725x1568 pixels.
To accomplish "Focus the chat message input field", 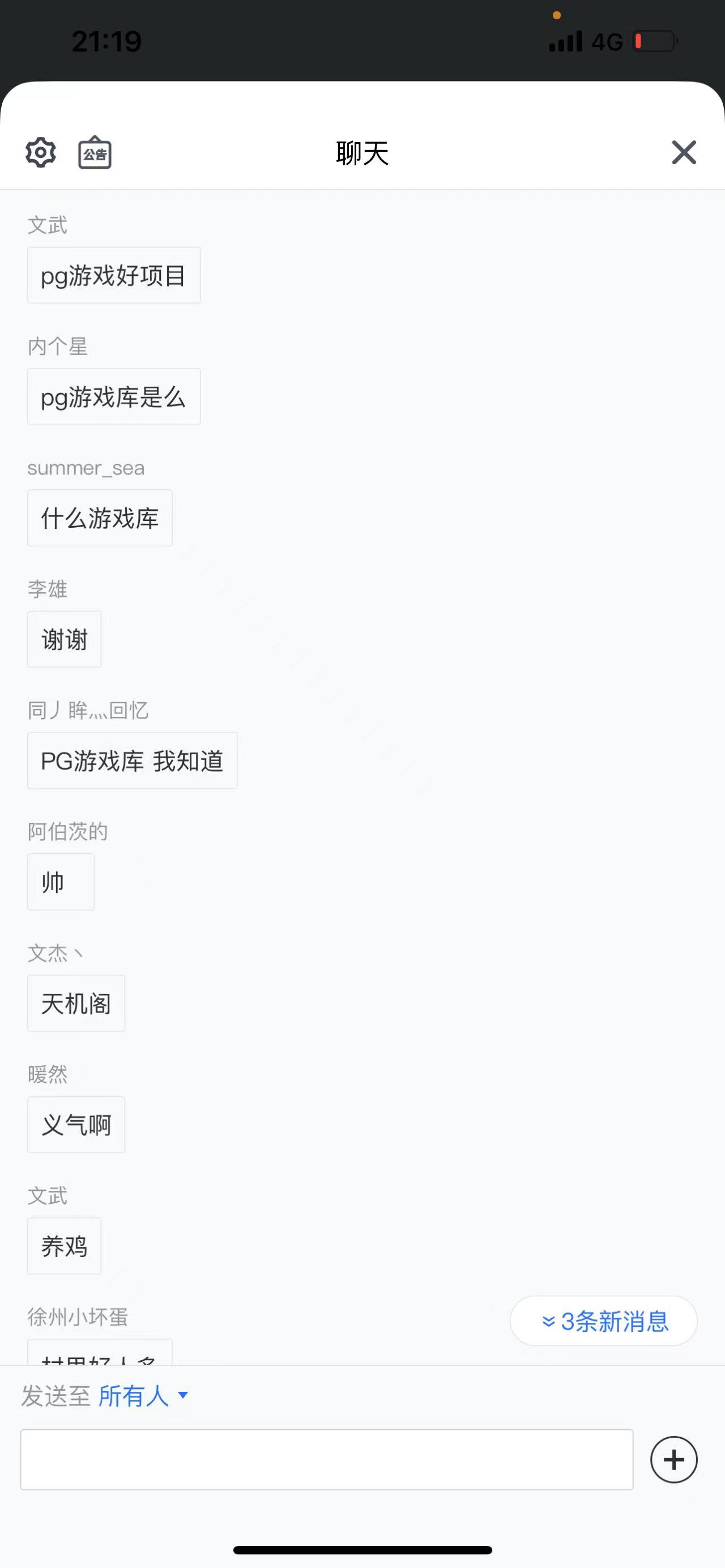I will [327, 1460].
